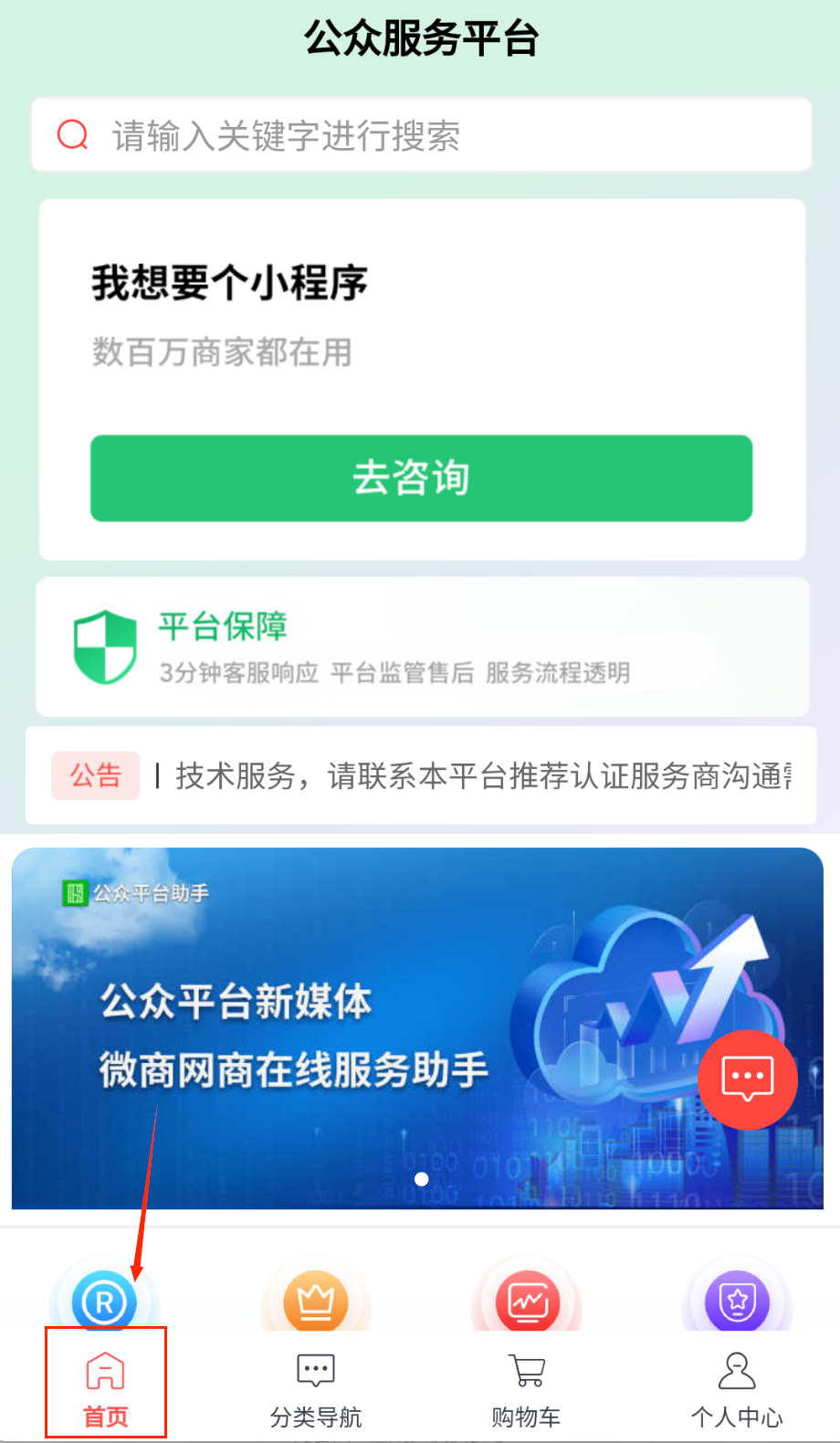The width and height of the screenshot is (840, 1443).
Task: Open the 公众平台新媒体 banner
Action: 365,1027
